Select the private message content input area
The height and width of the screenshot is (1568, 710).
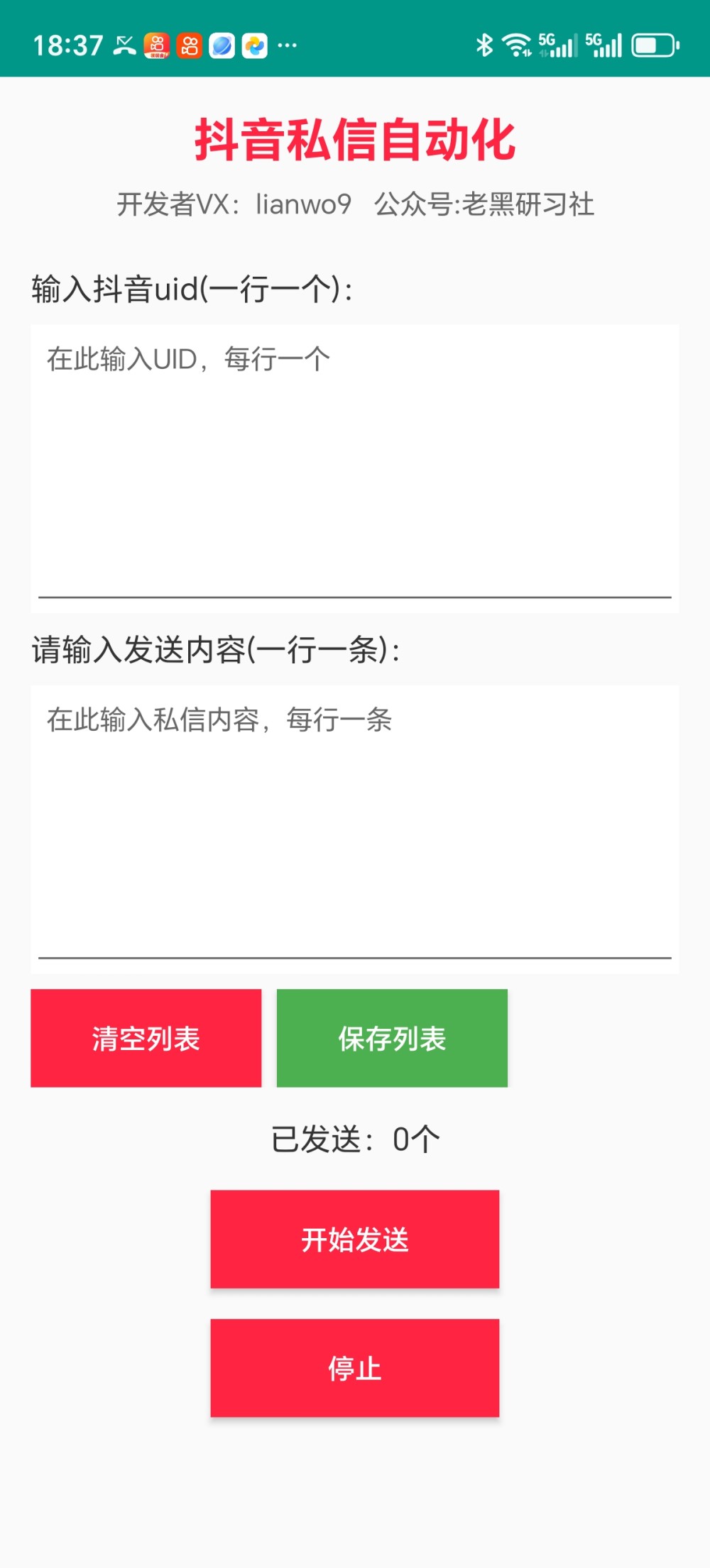(x=354, y=816)
